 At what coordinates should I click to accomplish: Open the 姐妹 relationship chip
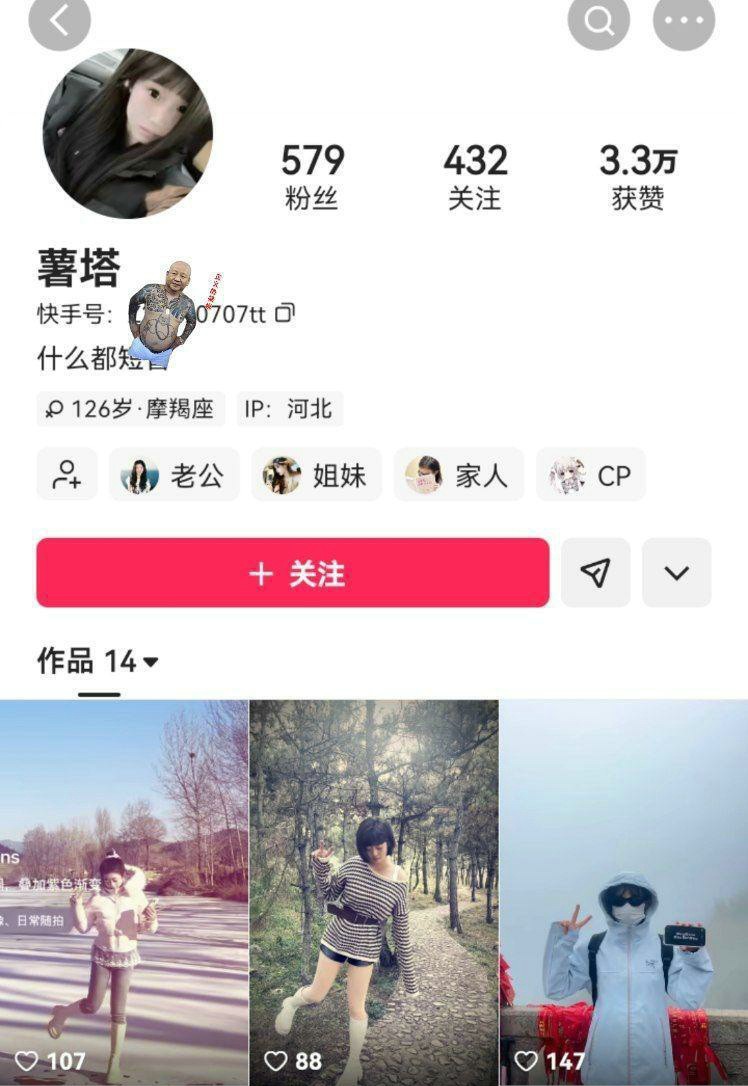(316, 475)
